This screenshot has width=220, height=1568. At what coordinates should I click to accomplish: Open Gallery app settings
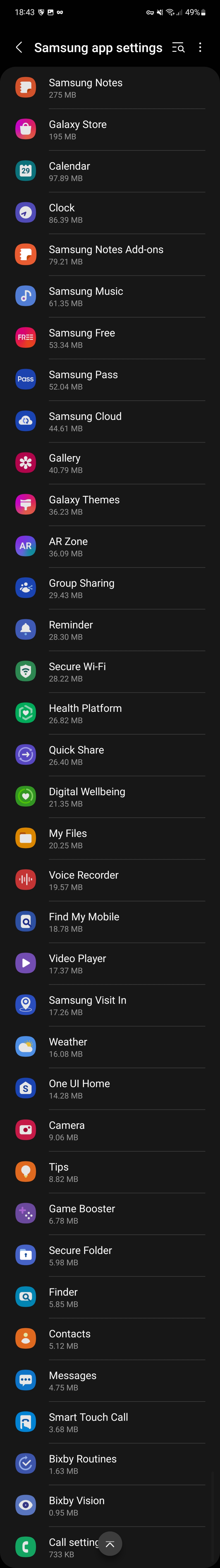110,463
